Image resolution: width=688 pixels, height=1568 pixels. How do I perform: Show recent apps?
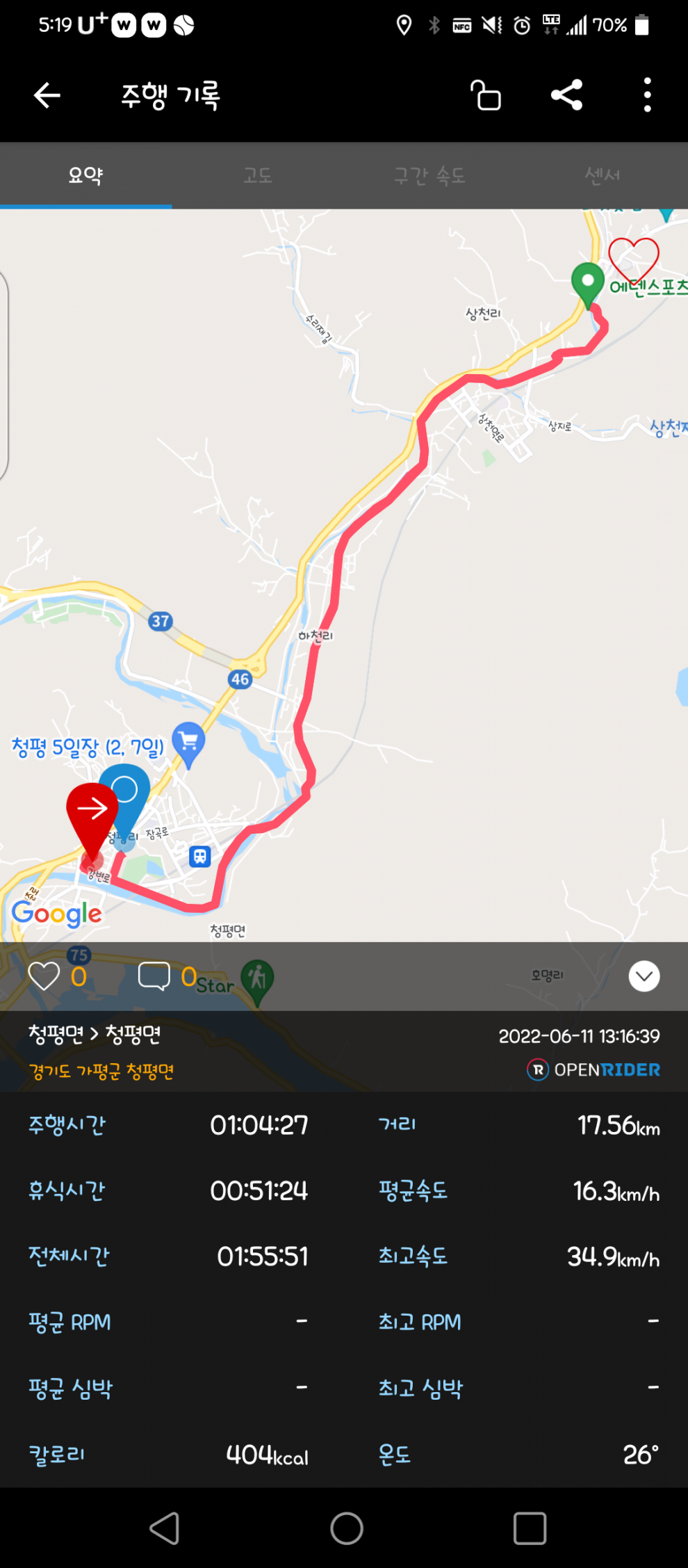(x=530, y=1528)
